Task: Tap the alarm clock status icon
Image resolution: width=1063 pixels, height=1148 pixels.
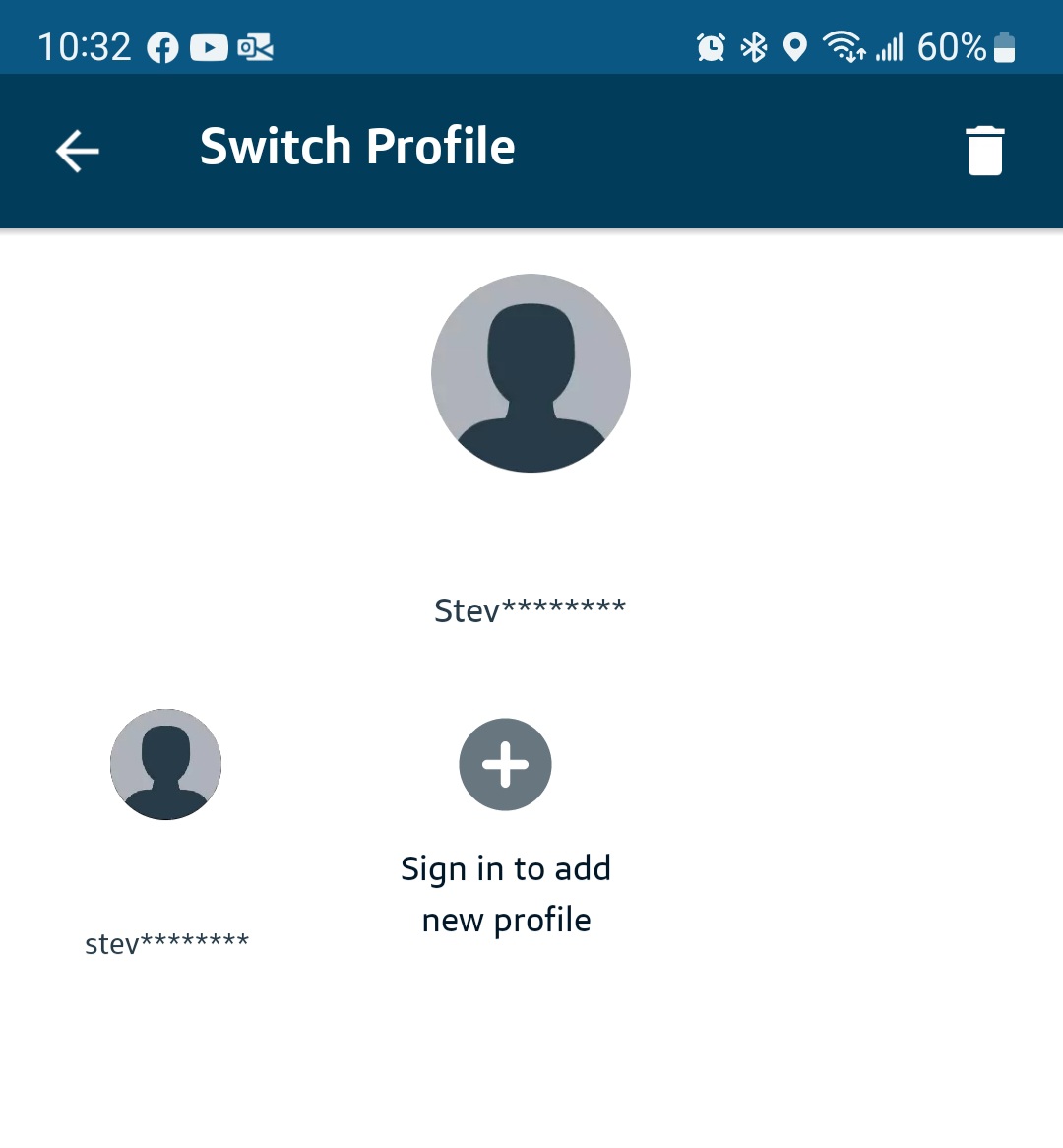Action: tap(711, 47)
